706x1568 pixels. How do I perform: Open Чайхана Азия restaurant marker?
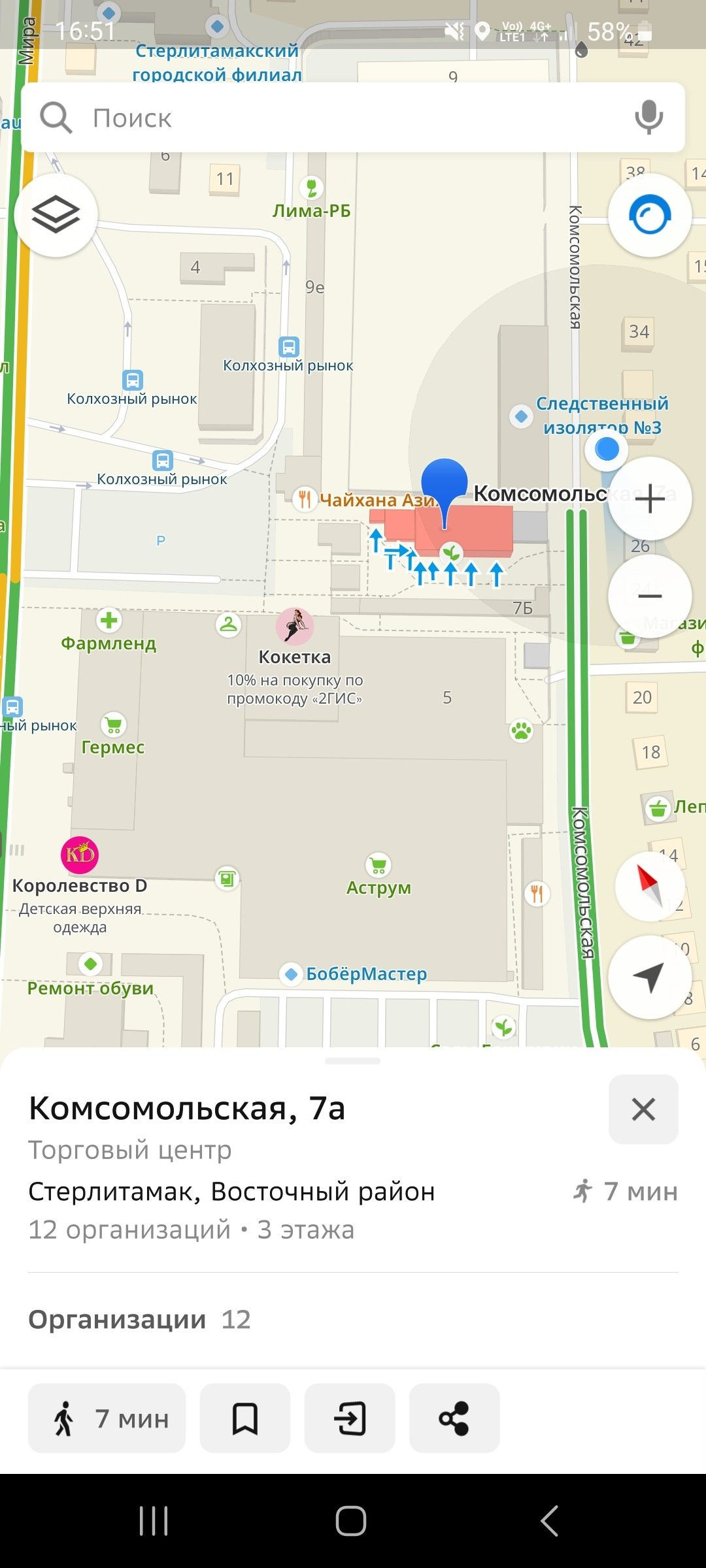click(305, 500)
